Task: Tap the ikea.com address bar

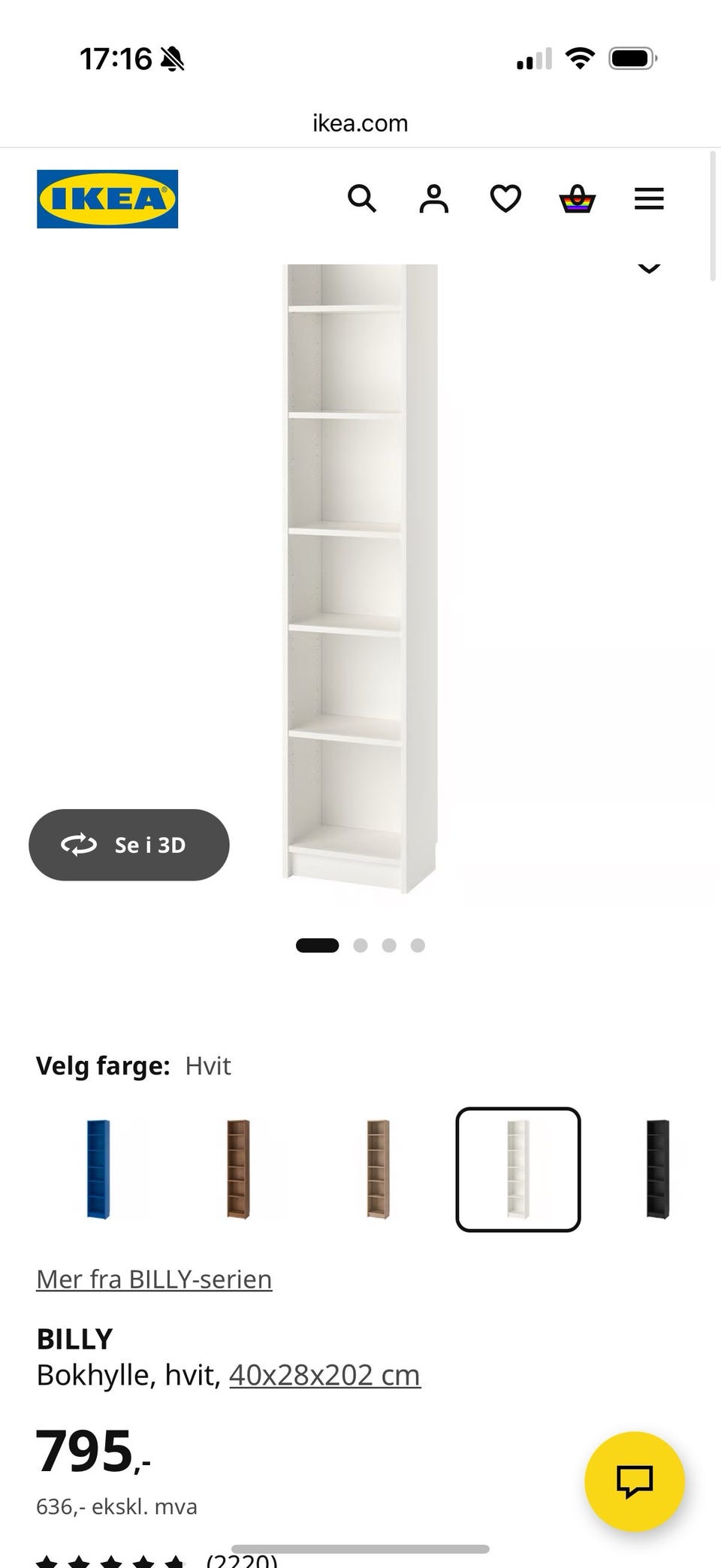Action: [360, 123]
